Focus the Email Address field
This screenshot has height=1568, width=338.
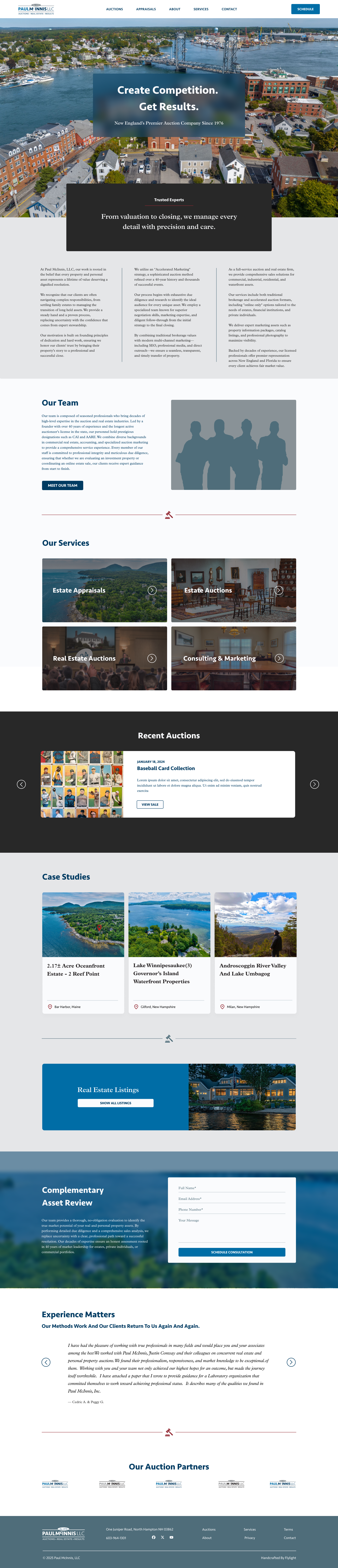pyautogui.click(x=231, y=1199)
